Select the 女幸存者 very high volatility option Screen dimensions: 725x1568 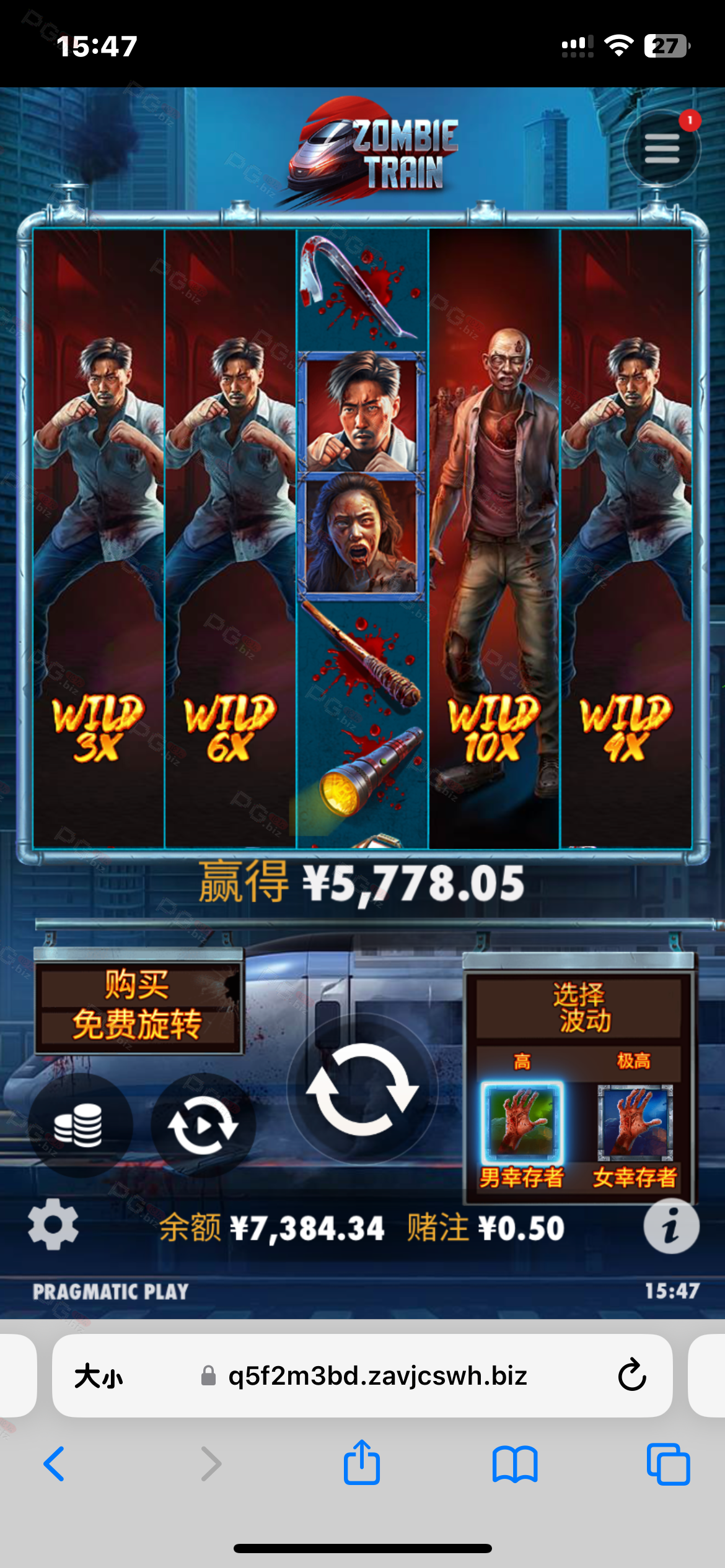635,1135
